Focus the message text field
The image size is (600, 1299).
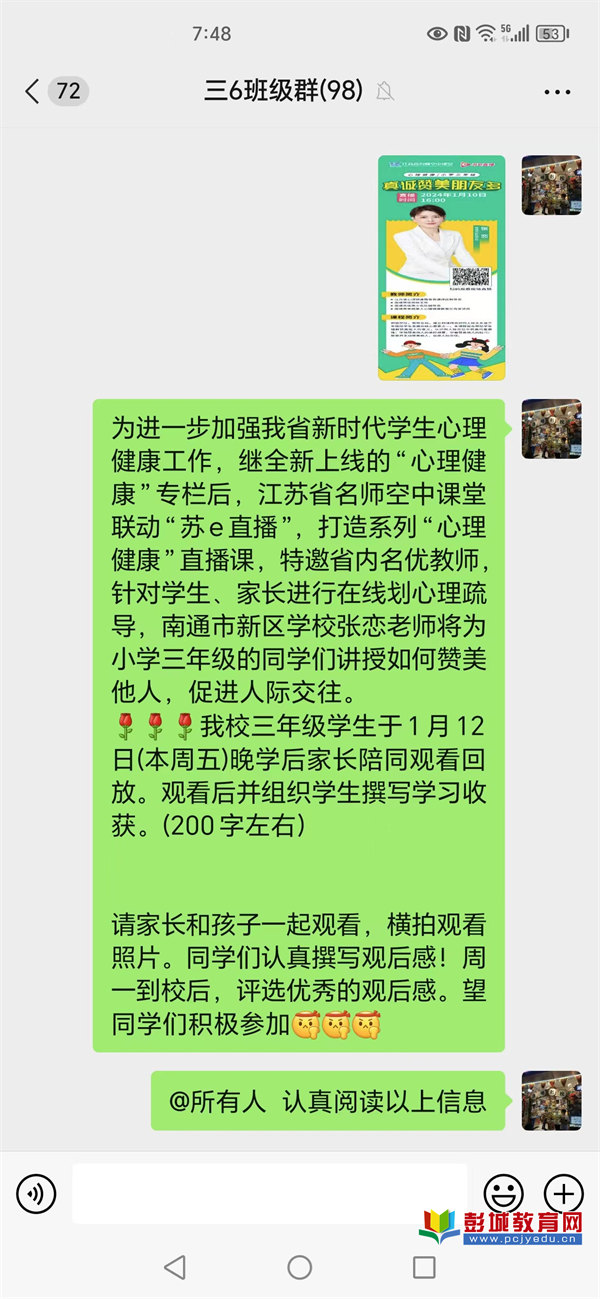(x=270, y=1193)
